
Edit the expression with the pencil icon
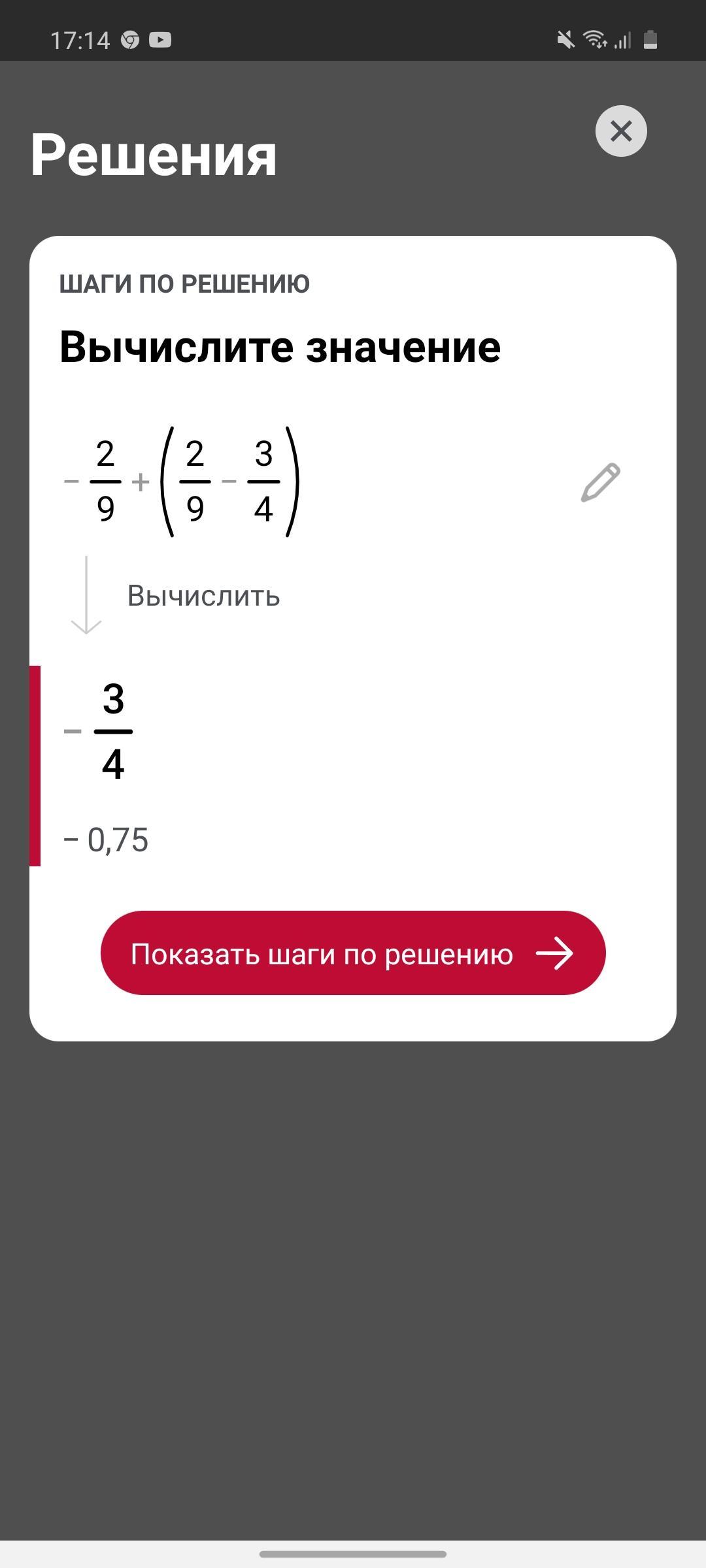coord(600,483)
